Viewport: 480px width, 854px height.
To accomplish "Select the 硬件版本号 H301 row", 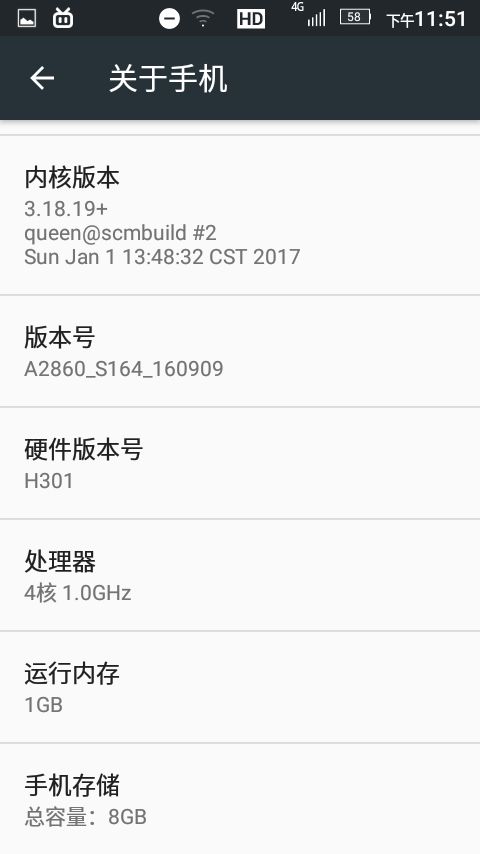I will coord(240,463).
